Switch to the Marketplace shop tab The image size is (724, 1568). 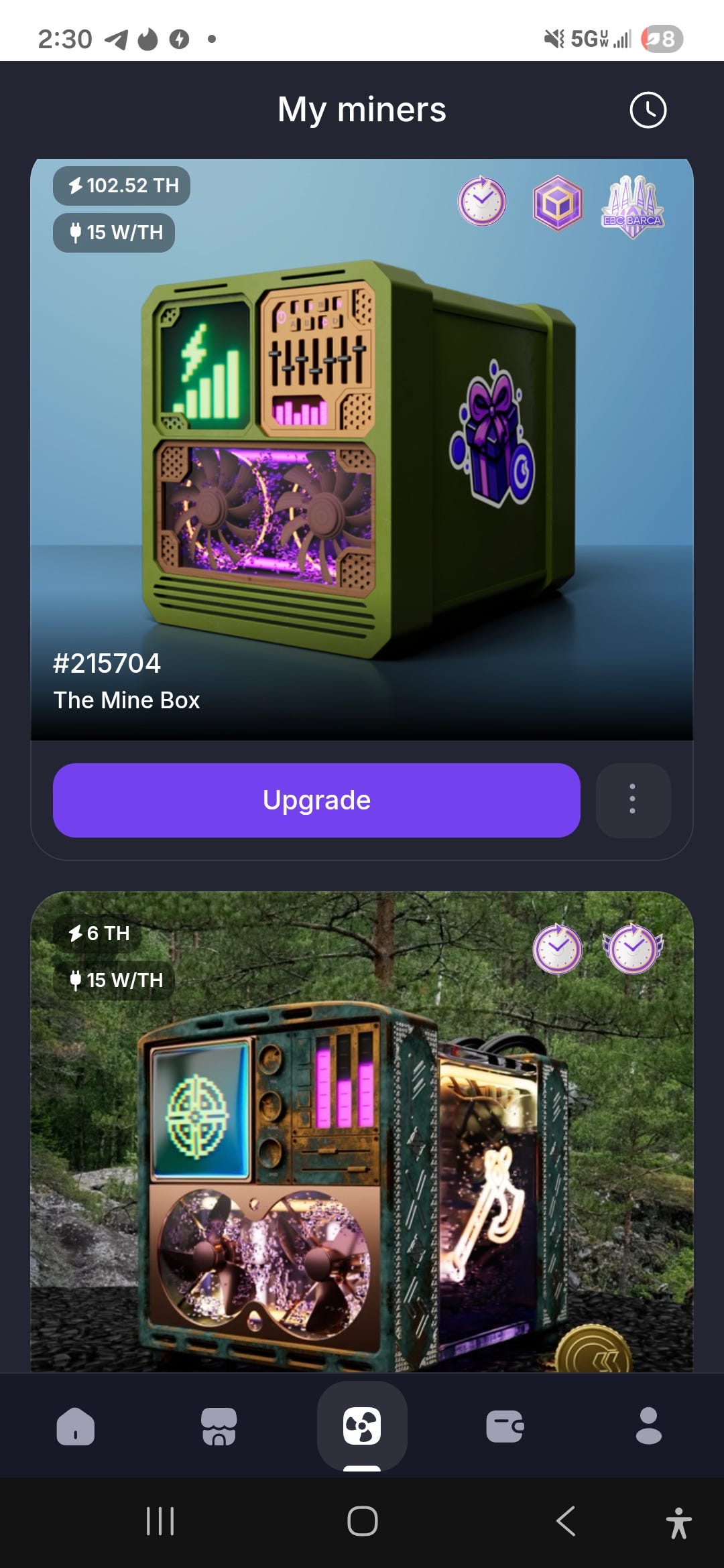coord(219,1425)
